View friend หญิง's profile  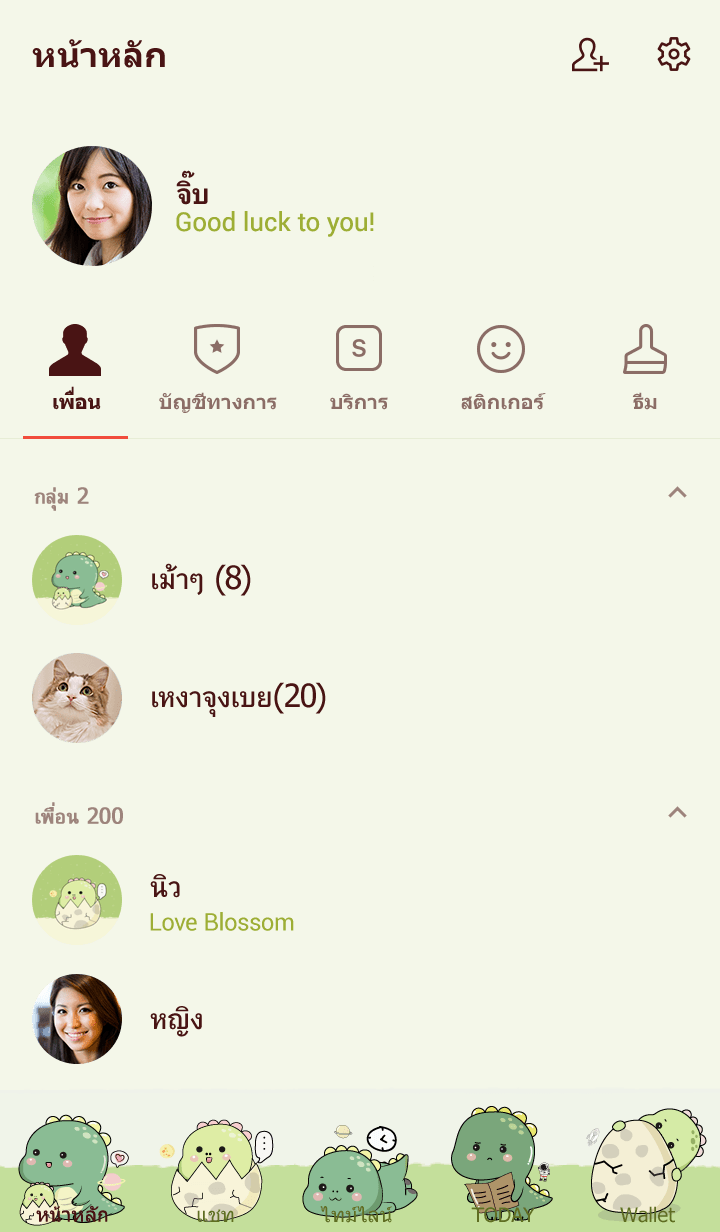point(176,1019)
